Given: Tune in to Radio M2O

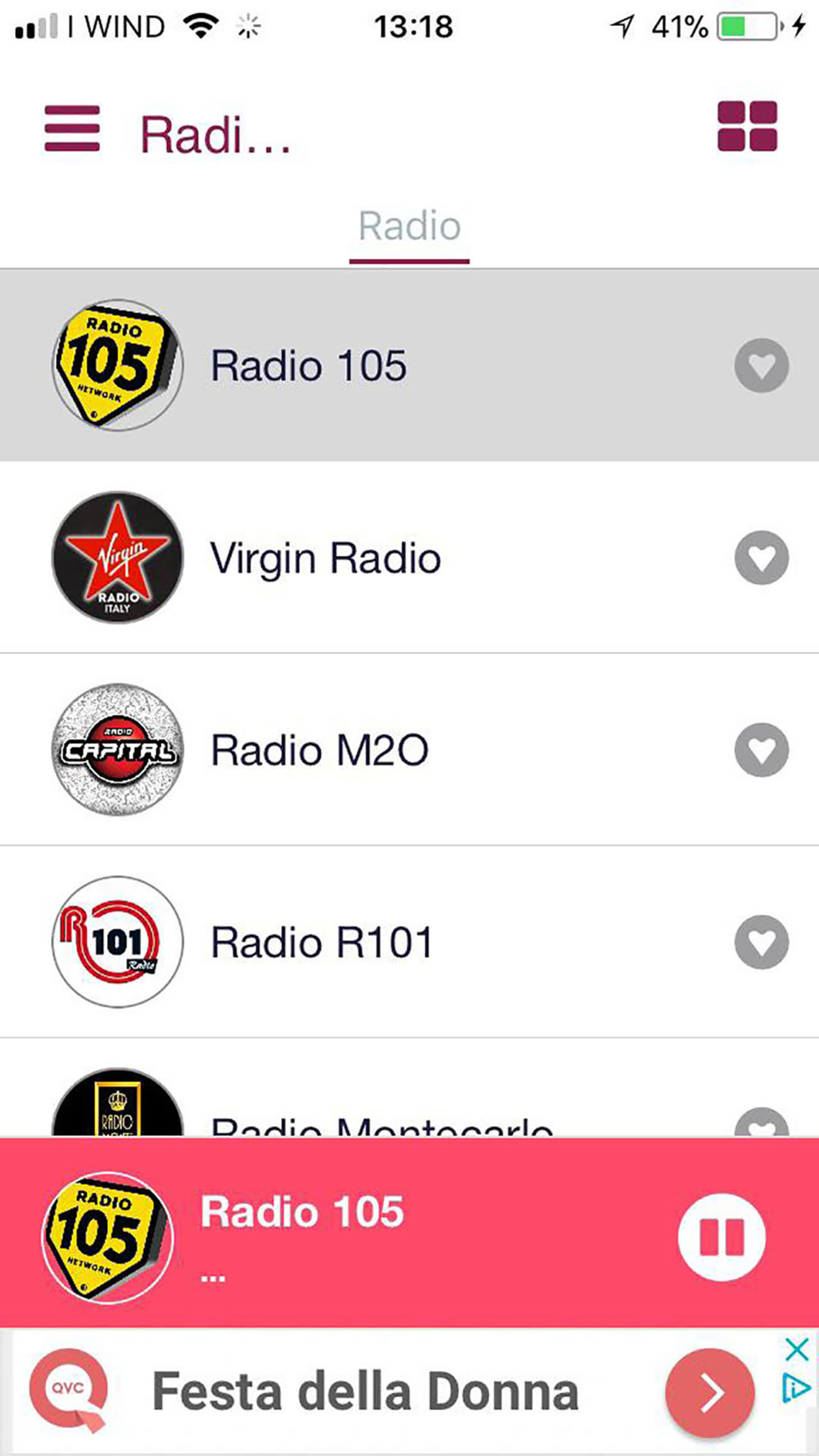Looking at the screenshot, I should pos(409,750).
